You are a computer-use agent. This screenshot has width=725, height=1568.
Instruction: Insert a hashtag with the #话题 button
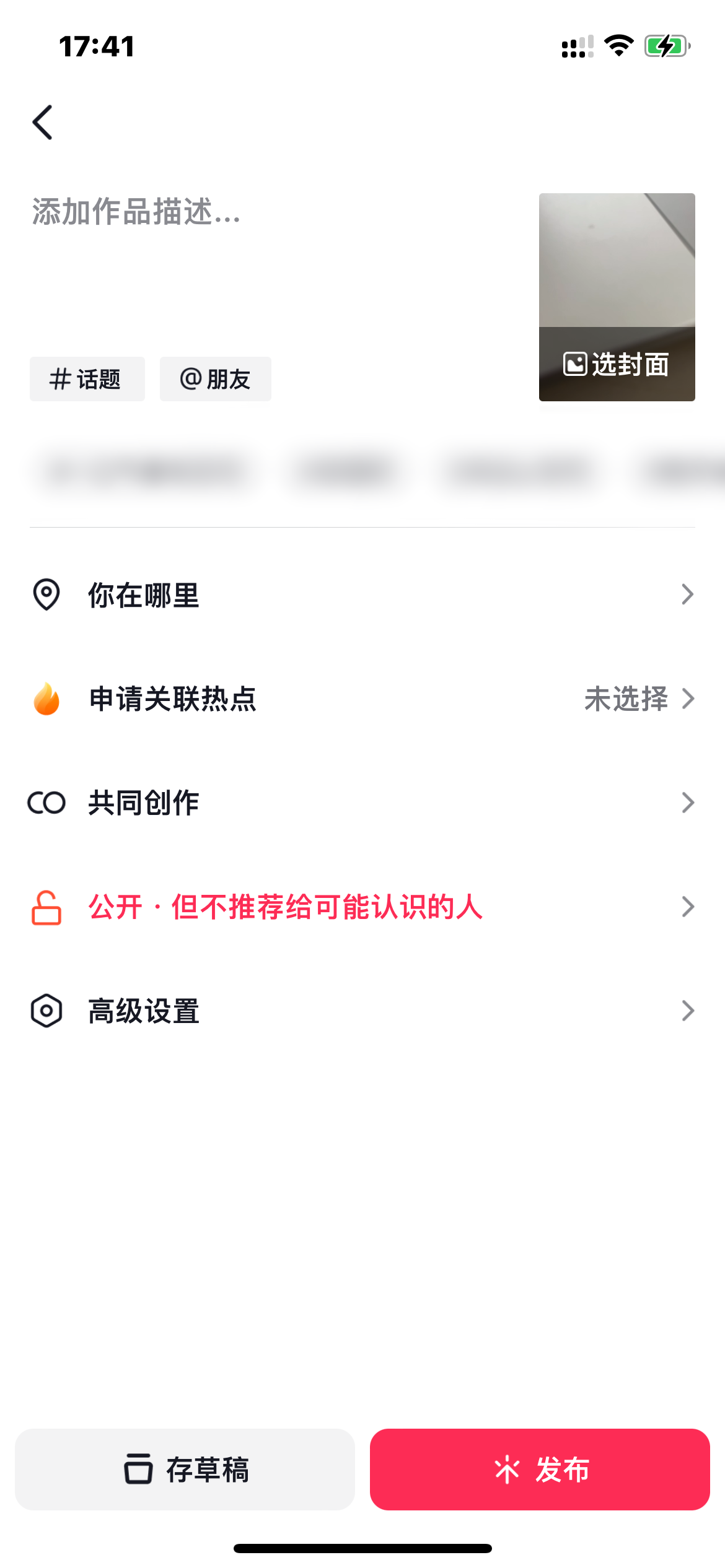87,378
